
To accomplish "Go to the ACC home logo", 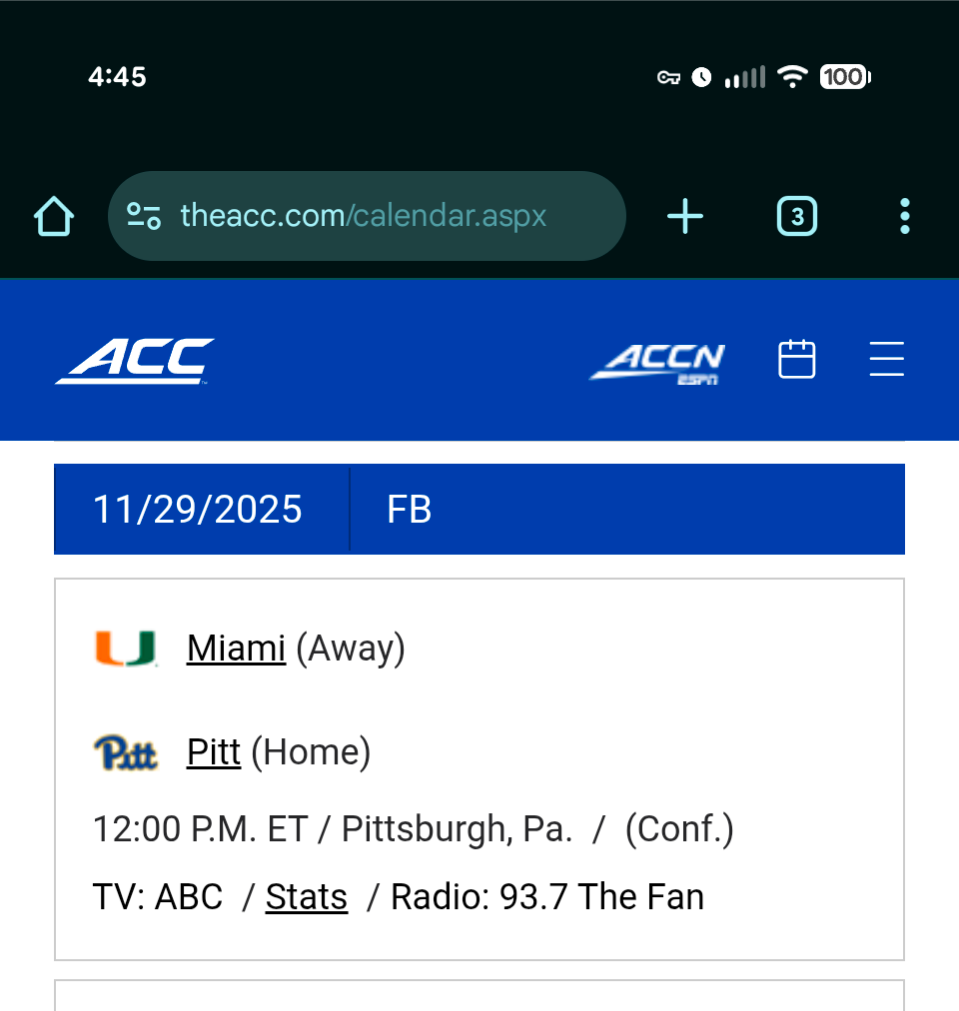I will point(135,360).
